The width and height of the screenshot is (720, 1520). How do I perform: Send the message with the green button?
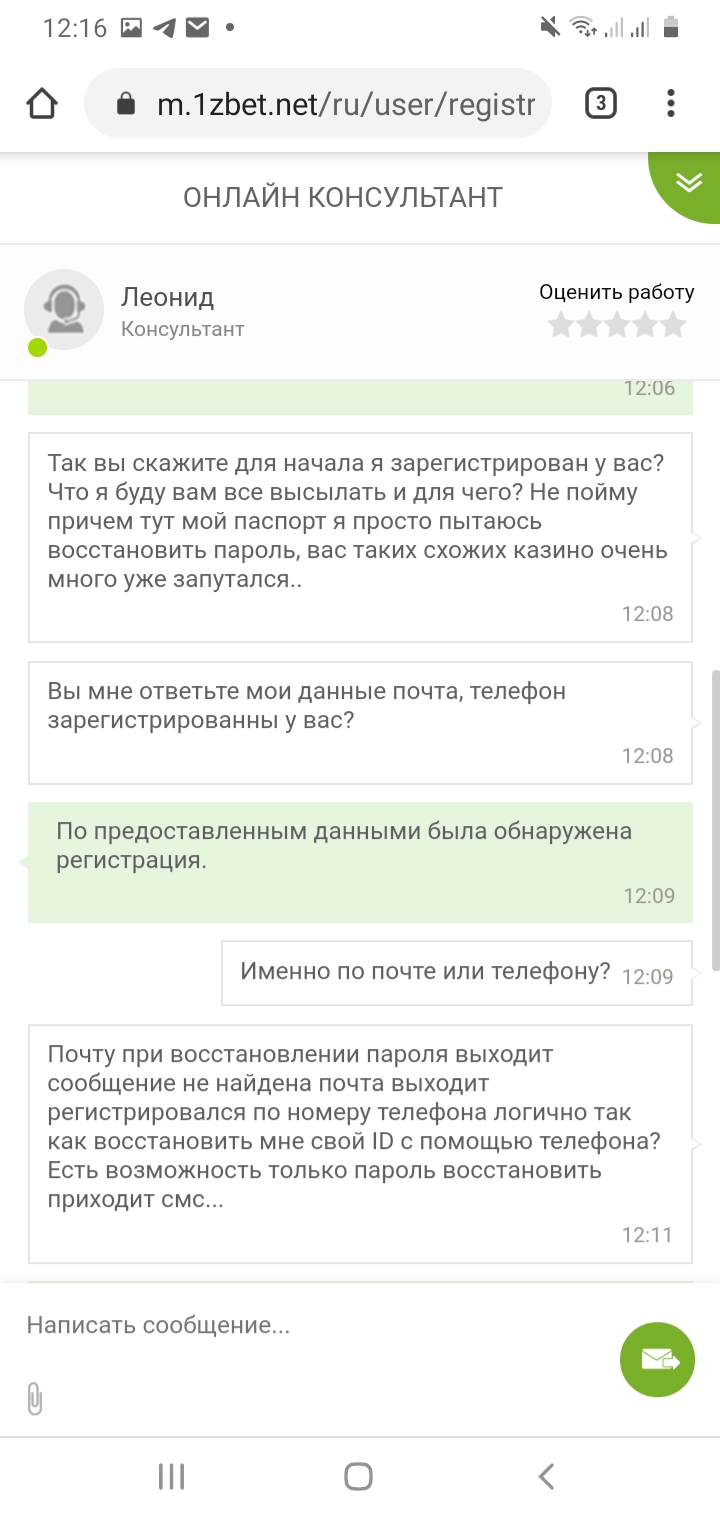click(657, 1359)
